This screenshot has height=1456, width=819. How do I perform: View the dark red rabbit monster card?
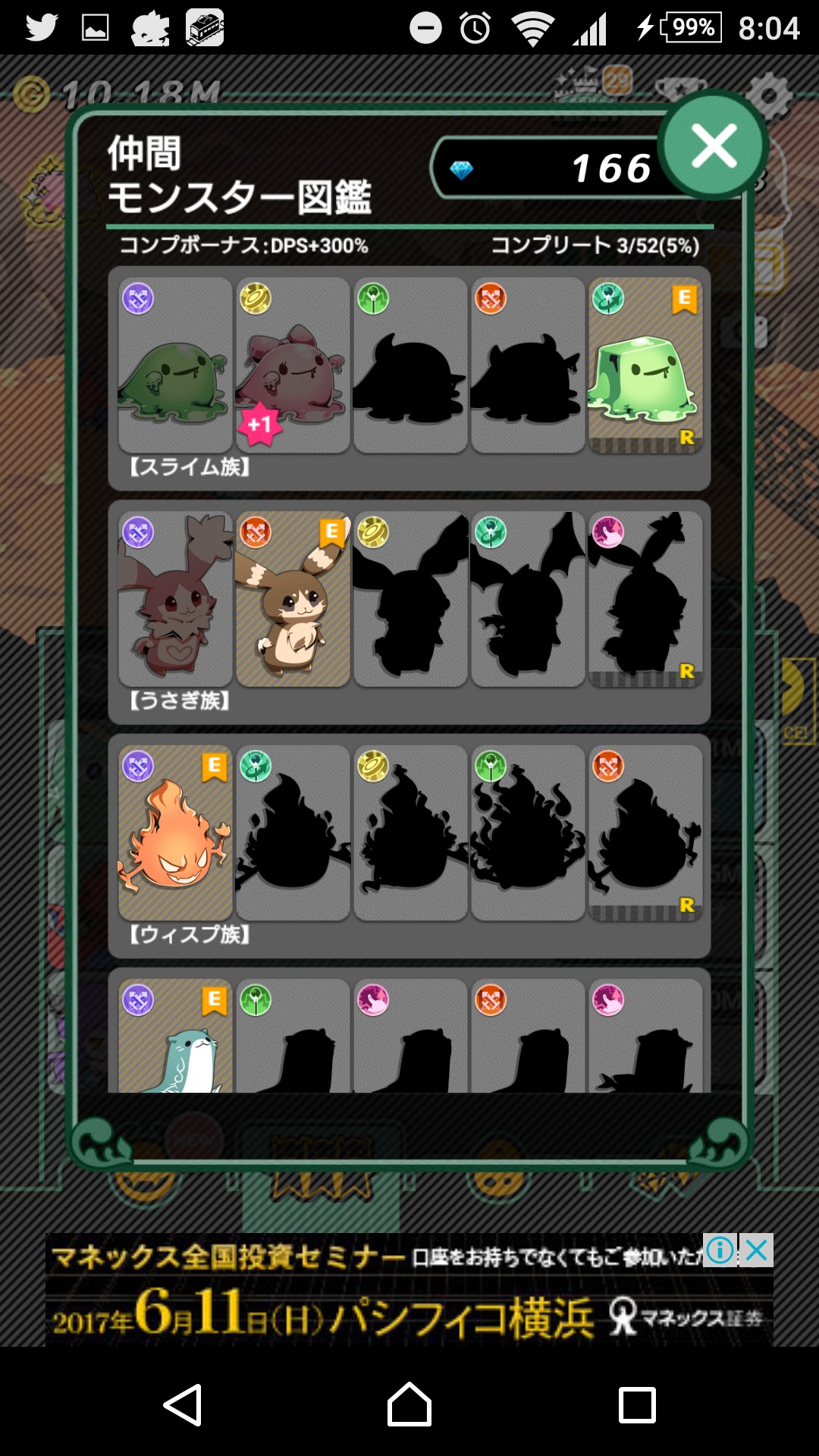(x=175, y=599)
